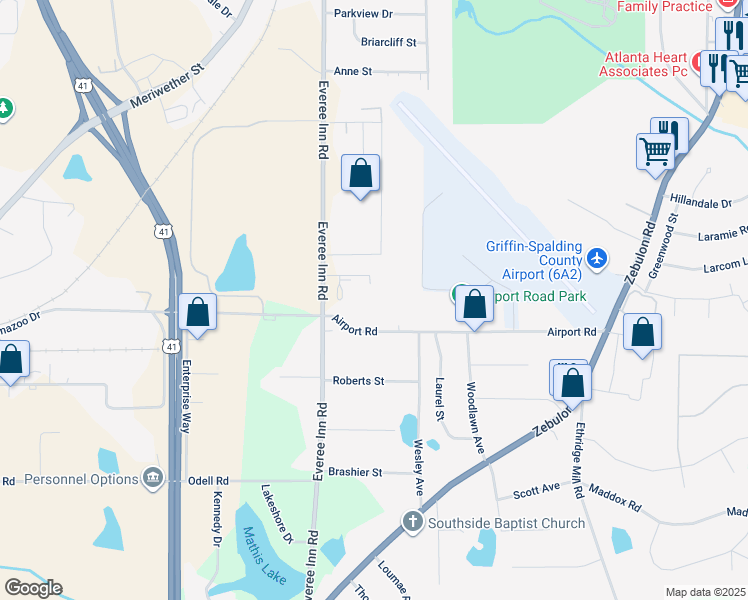Select the grocery cart marker near Hillandale Dr

pyautogui.click(x=655, y=152)
